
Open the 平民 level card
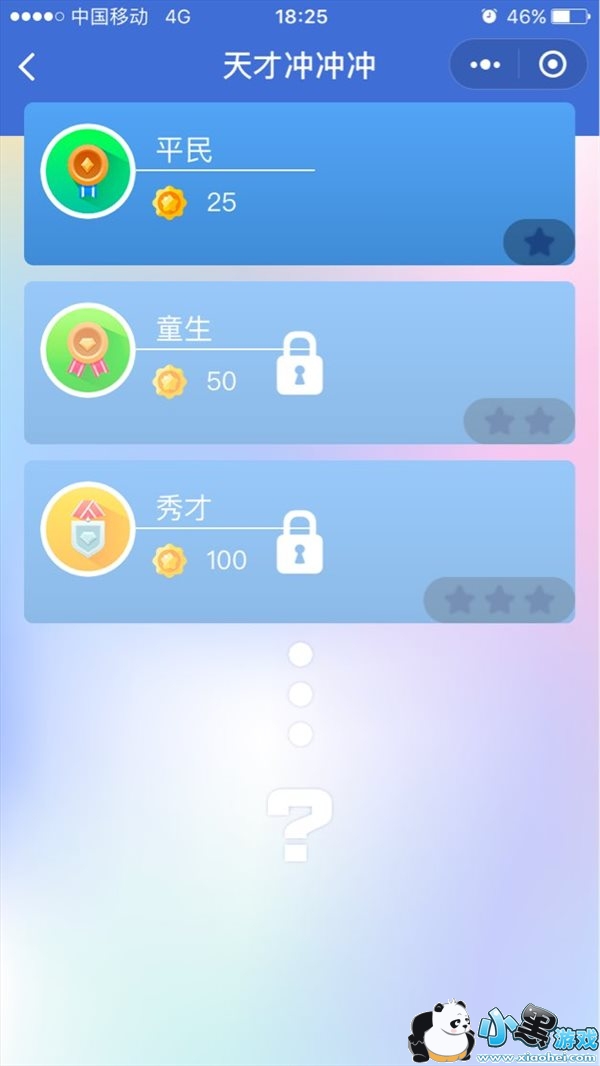click(300, 184)
